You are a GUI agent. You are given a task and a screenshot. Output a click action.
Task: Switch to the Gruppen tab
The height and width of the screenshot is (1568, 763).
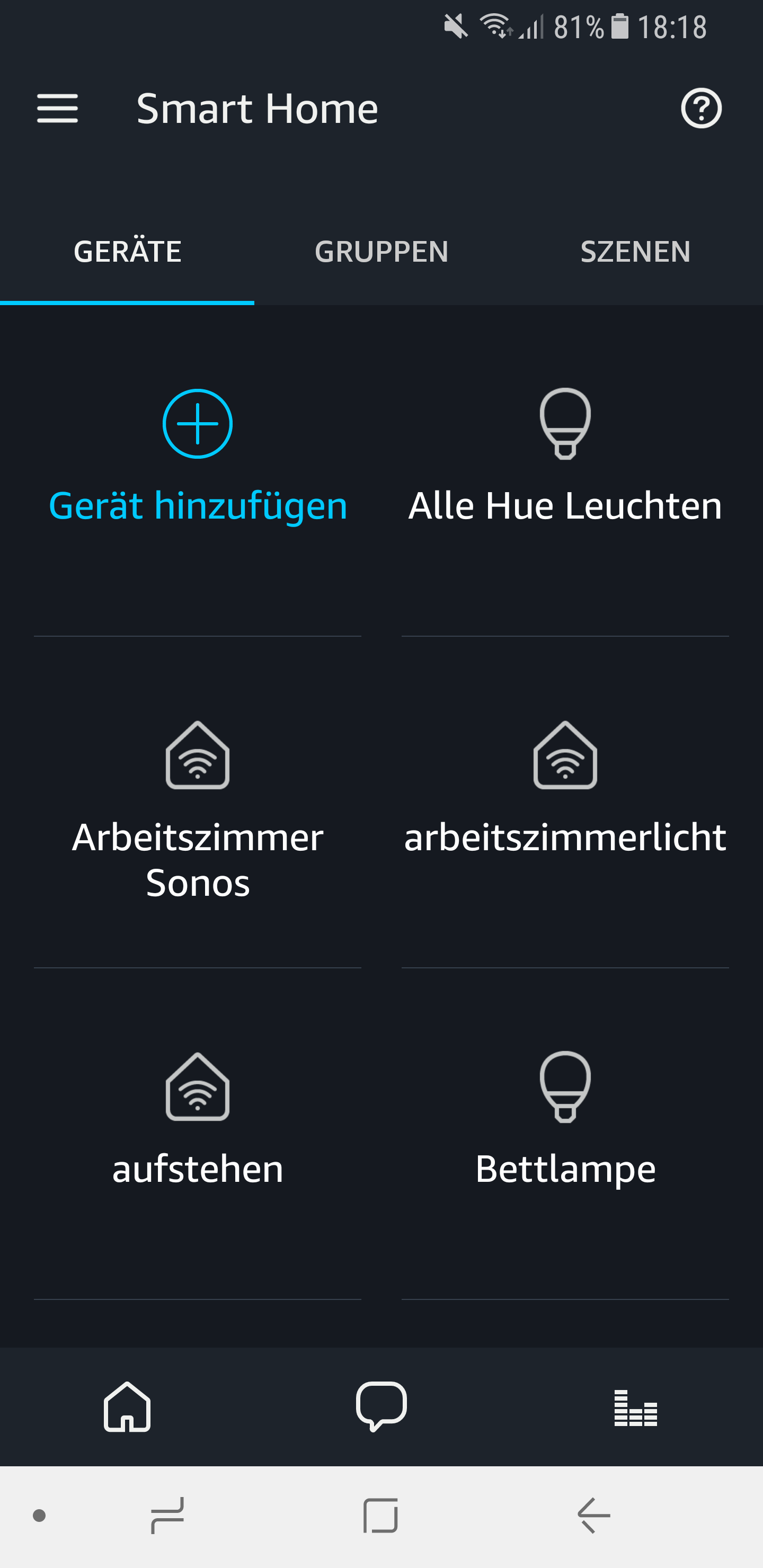coord(381,252)
